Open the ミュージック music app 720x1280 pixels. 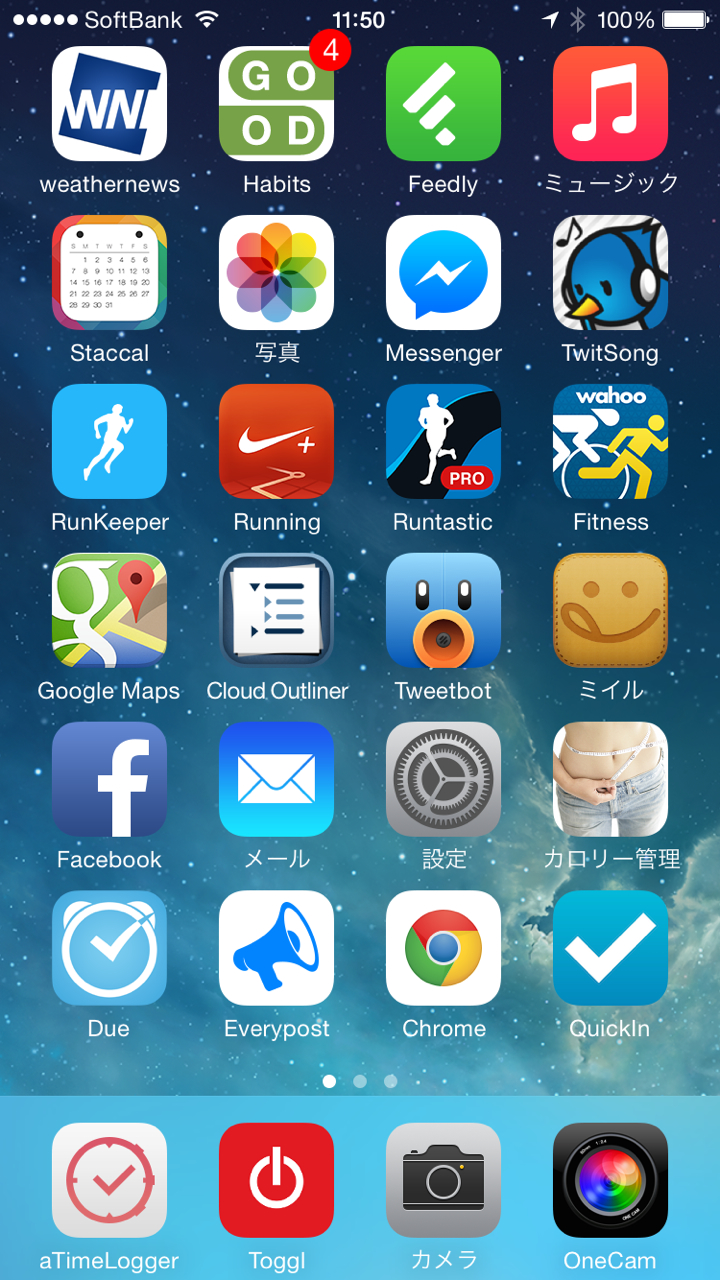610,104
